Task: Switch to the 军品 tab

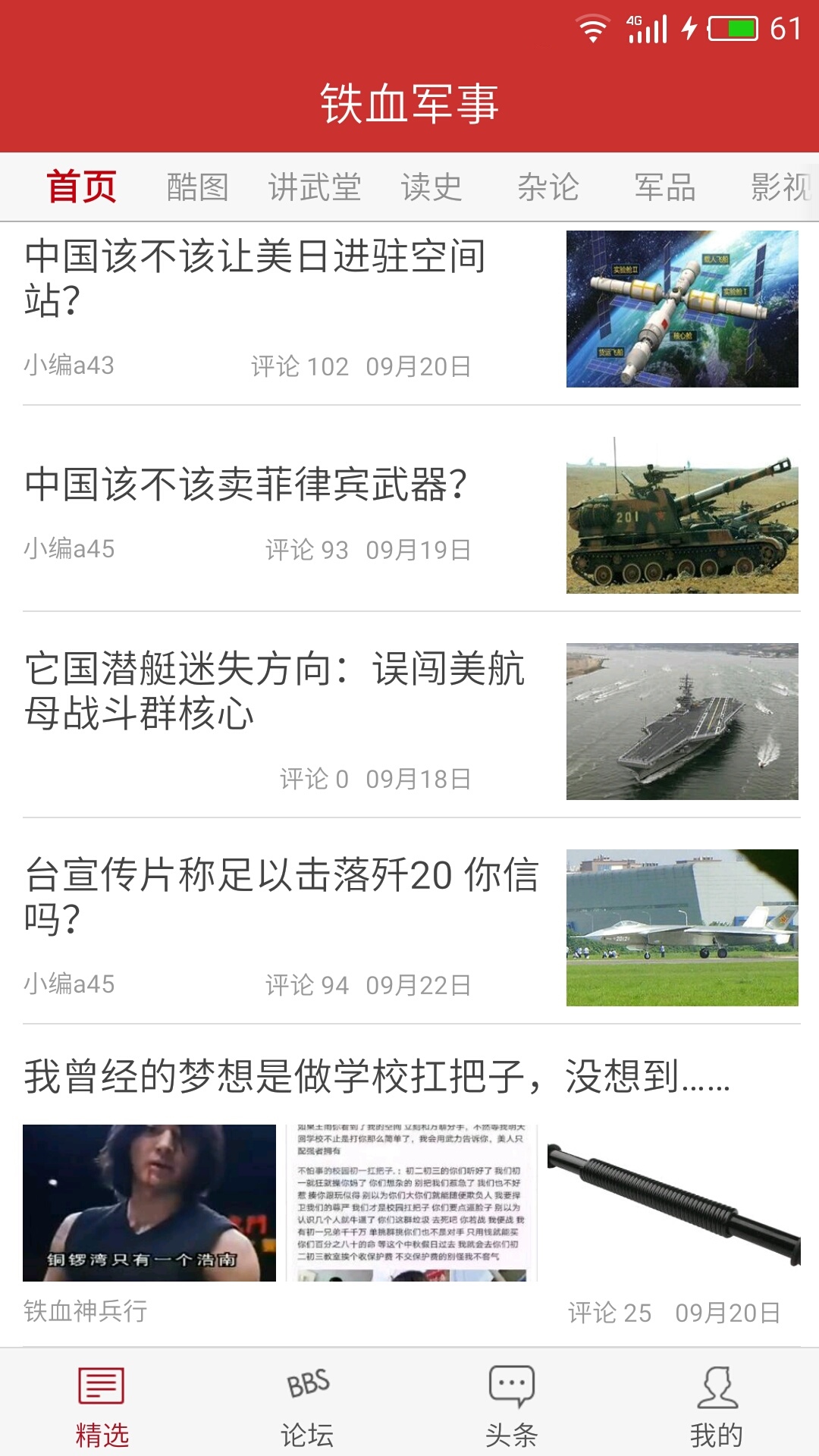Action: click(x=662, y=187)
